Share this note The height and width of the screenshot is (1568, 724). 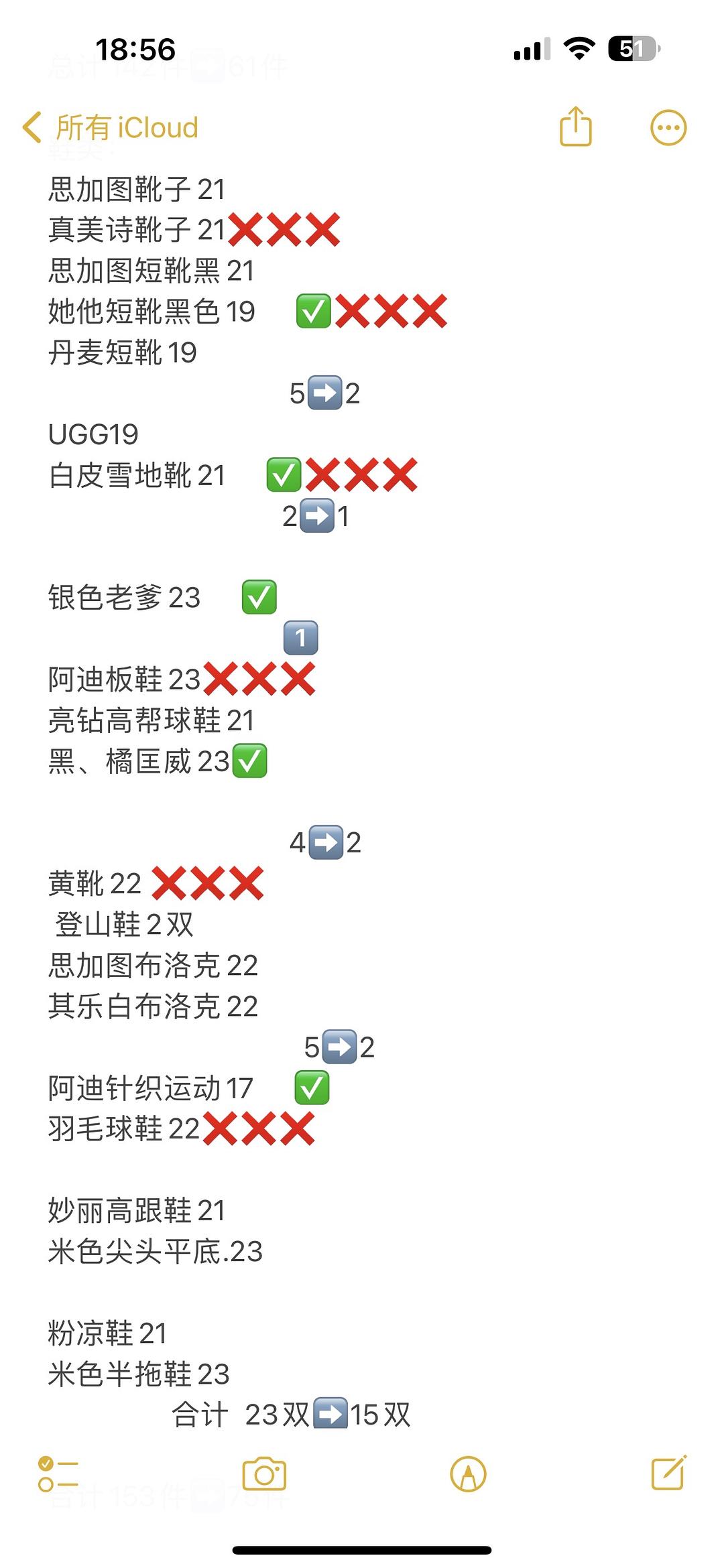(576, 126)
